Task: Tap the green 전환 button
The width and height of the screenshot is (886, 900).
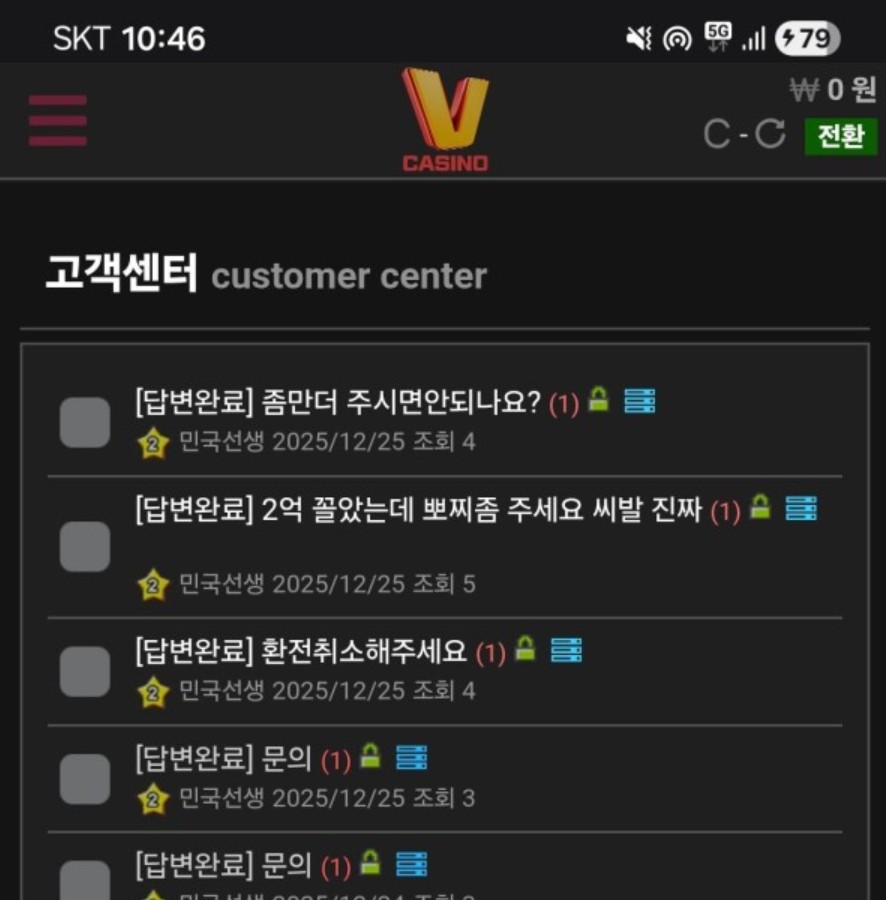Action: [x=840, y=136]
